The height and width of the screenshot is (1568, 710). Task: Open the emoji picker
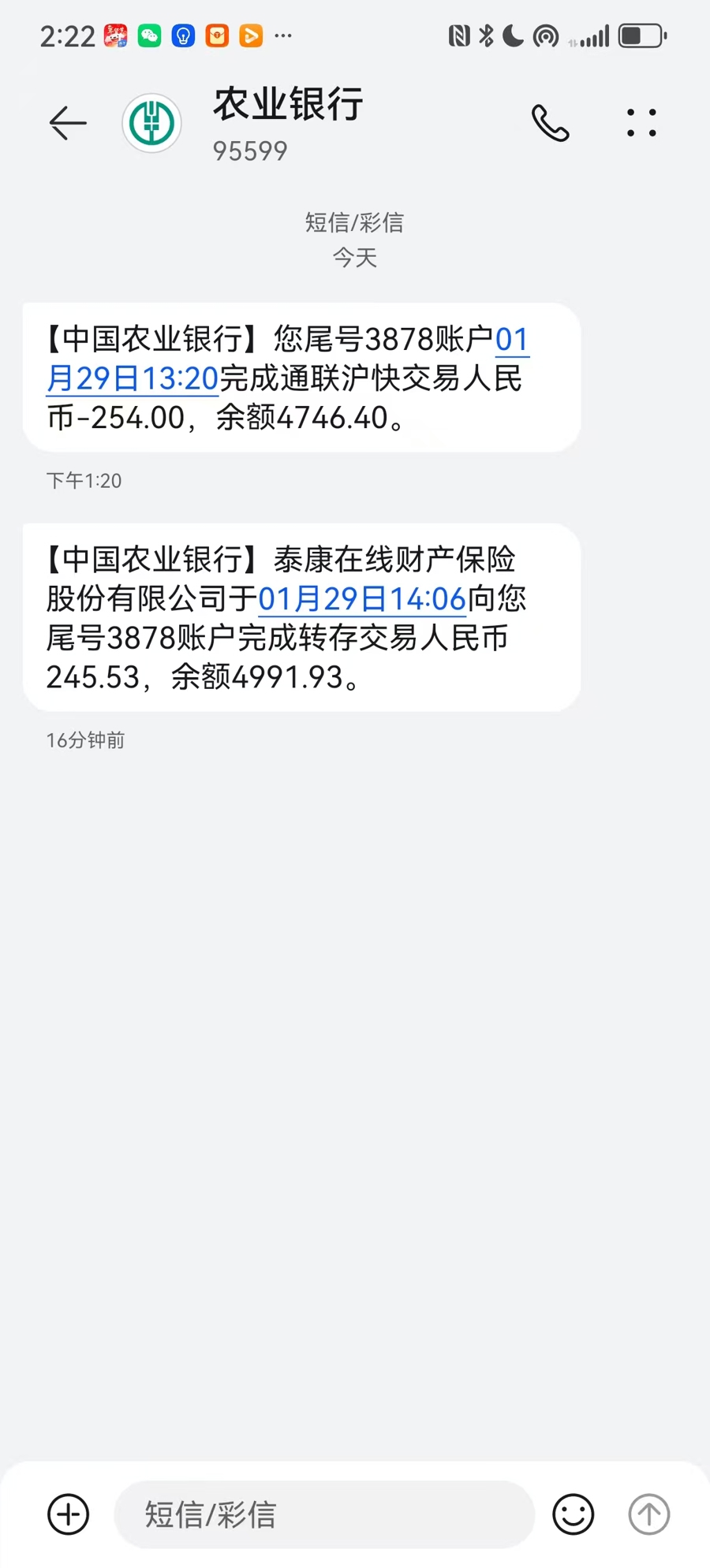tap(573, 1514)
